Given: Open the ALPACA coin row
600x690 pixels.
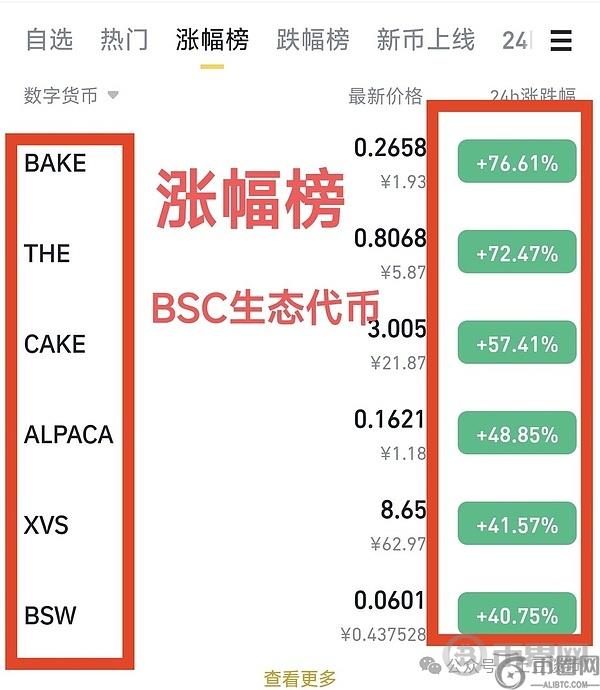Looking at the screenshot, I should (69, 435).
